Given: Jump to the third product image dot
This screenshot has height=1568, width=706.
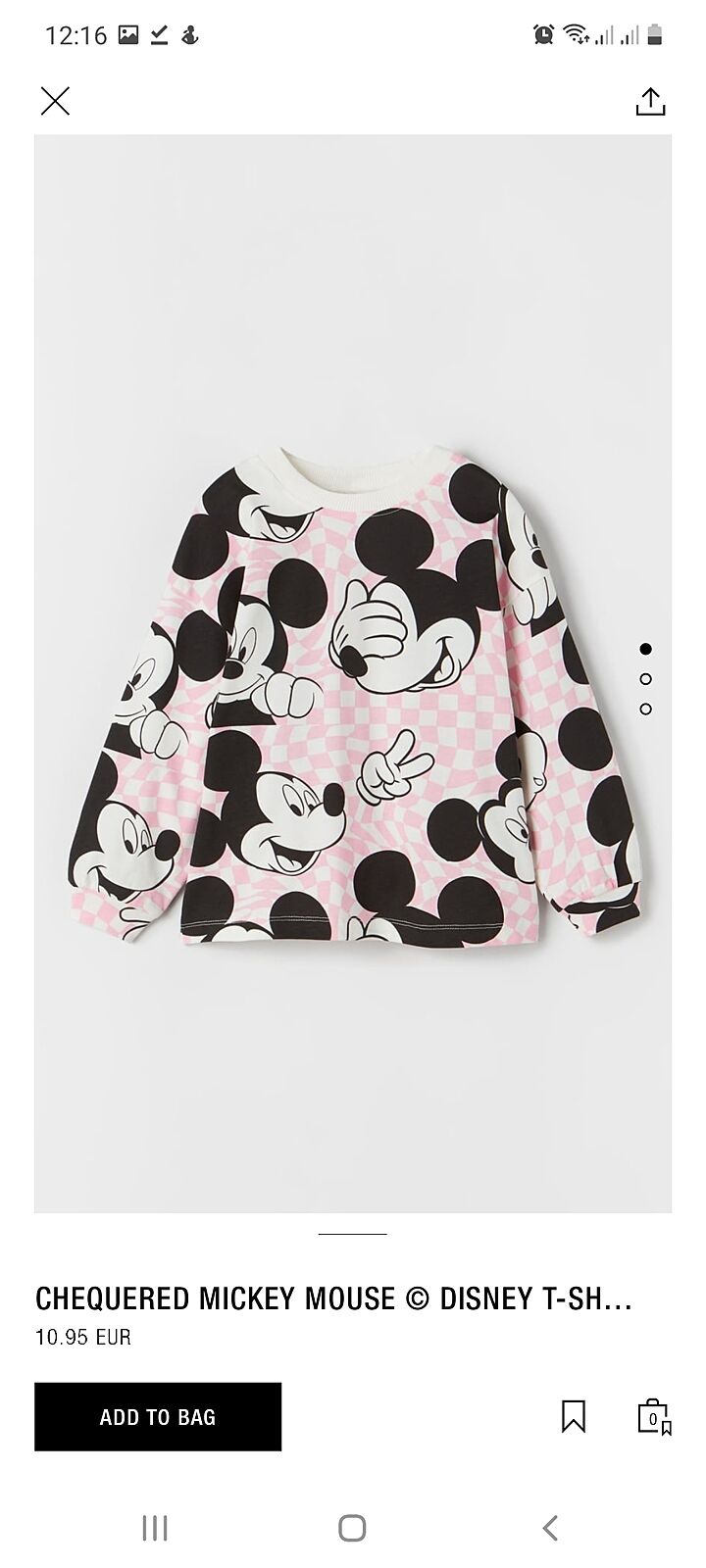Looking at the screenshot, I should pyautogui.click(x=645, y=709).
